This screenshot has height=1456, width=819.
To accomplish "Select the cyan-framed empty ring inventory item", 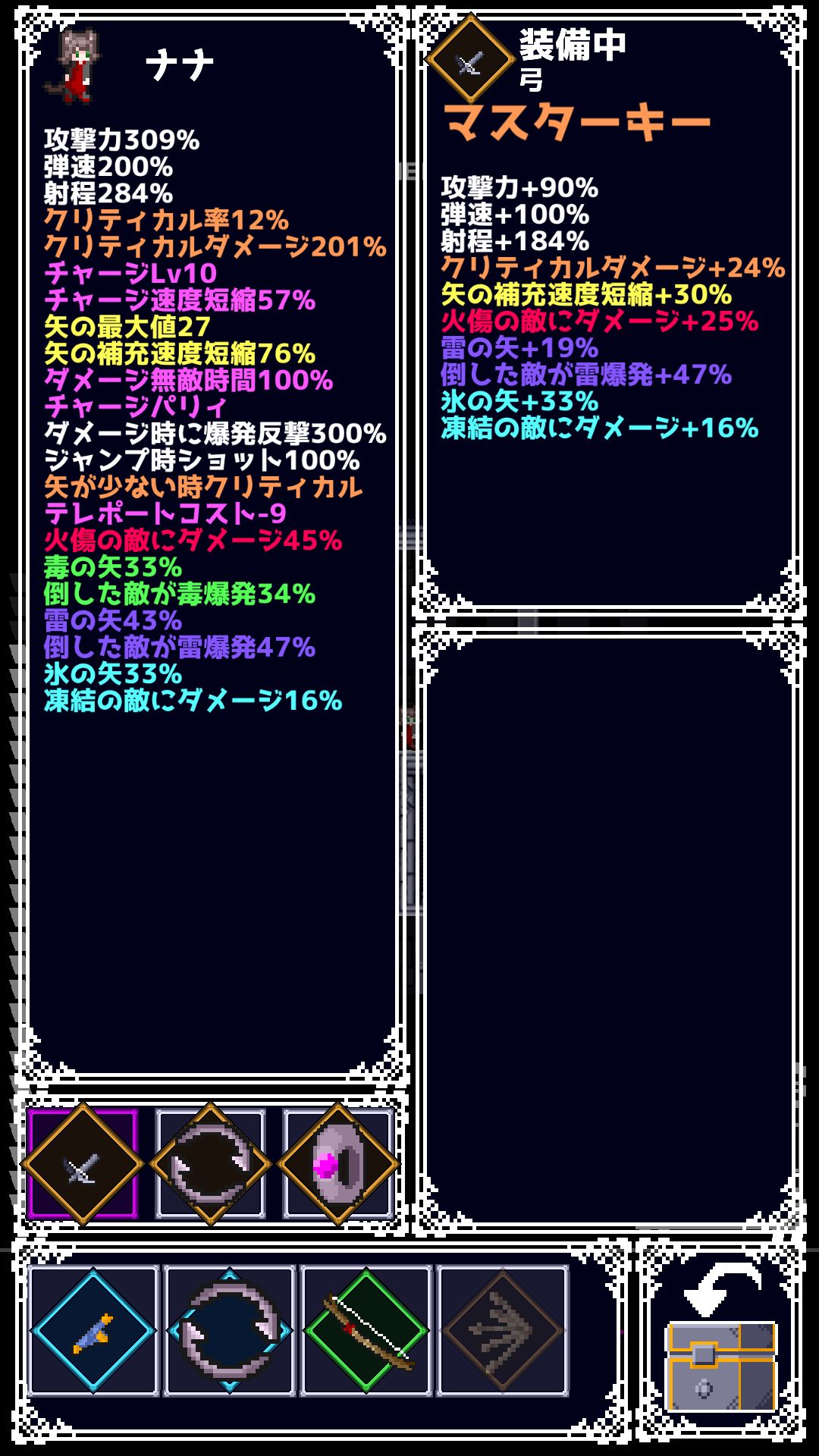I will pyautogui.click(x=230, y=1330).
